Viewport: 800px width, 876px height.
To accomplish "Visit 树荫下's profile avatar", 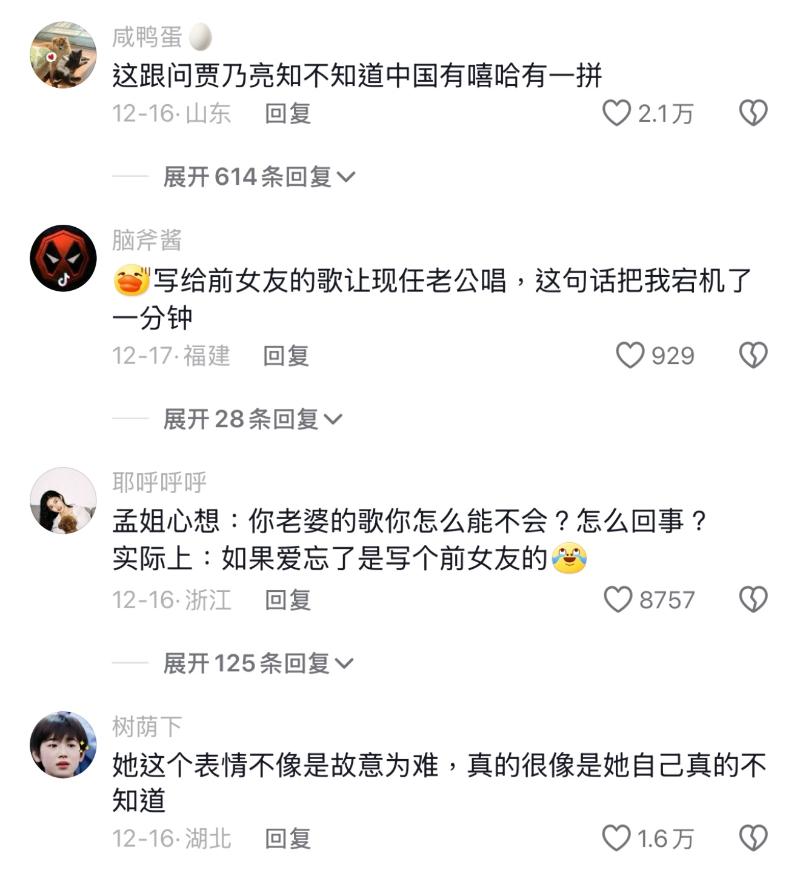I will click(64, 745).
